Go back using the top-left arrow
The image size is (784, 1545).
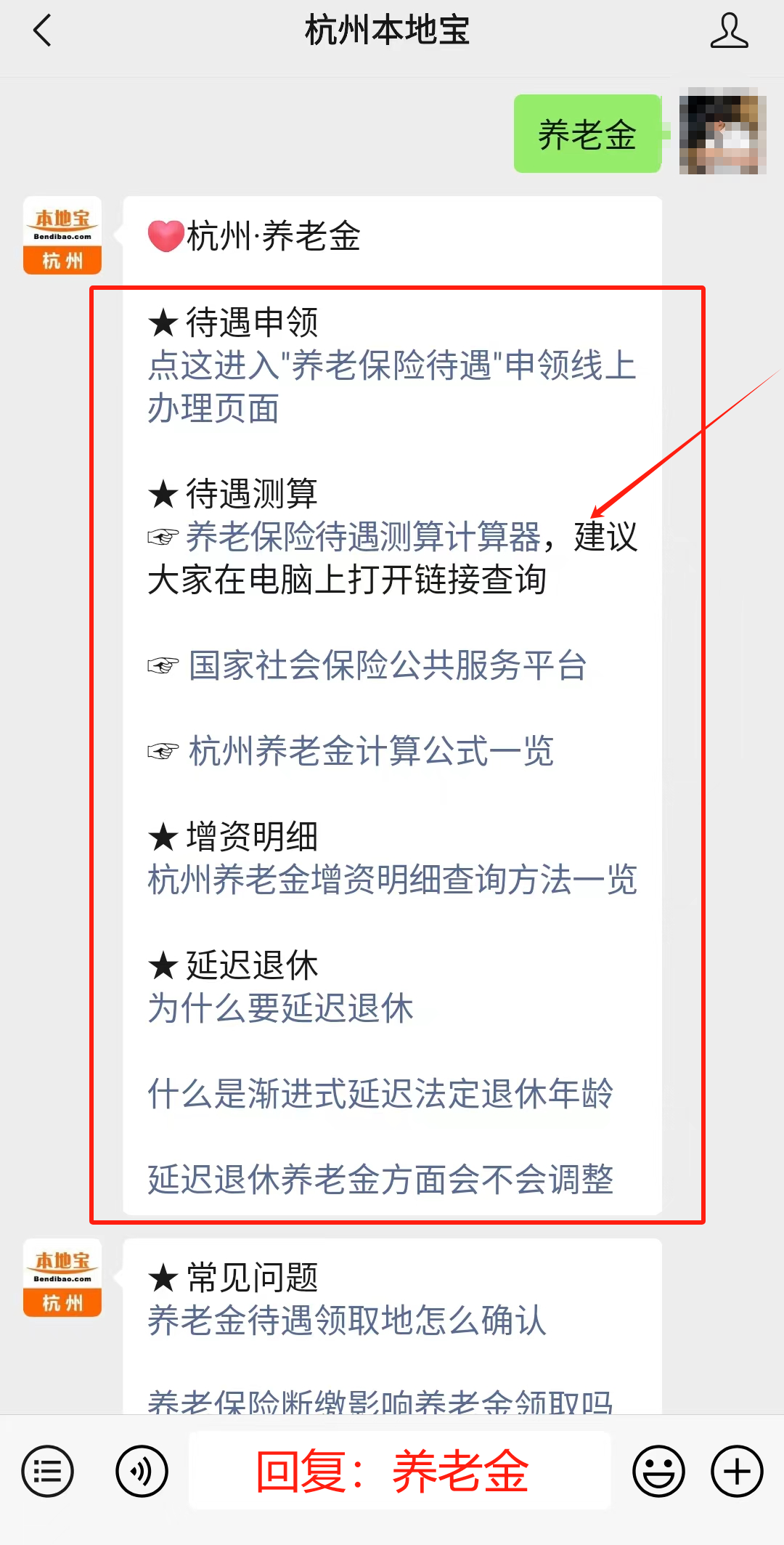point(43,31)
